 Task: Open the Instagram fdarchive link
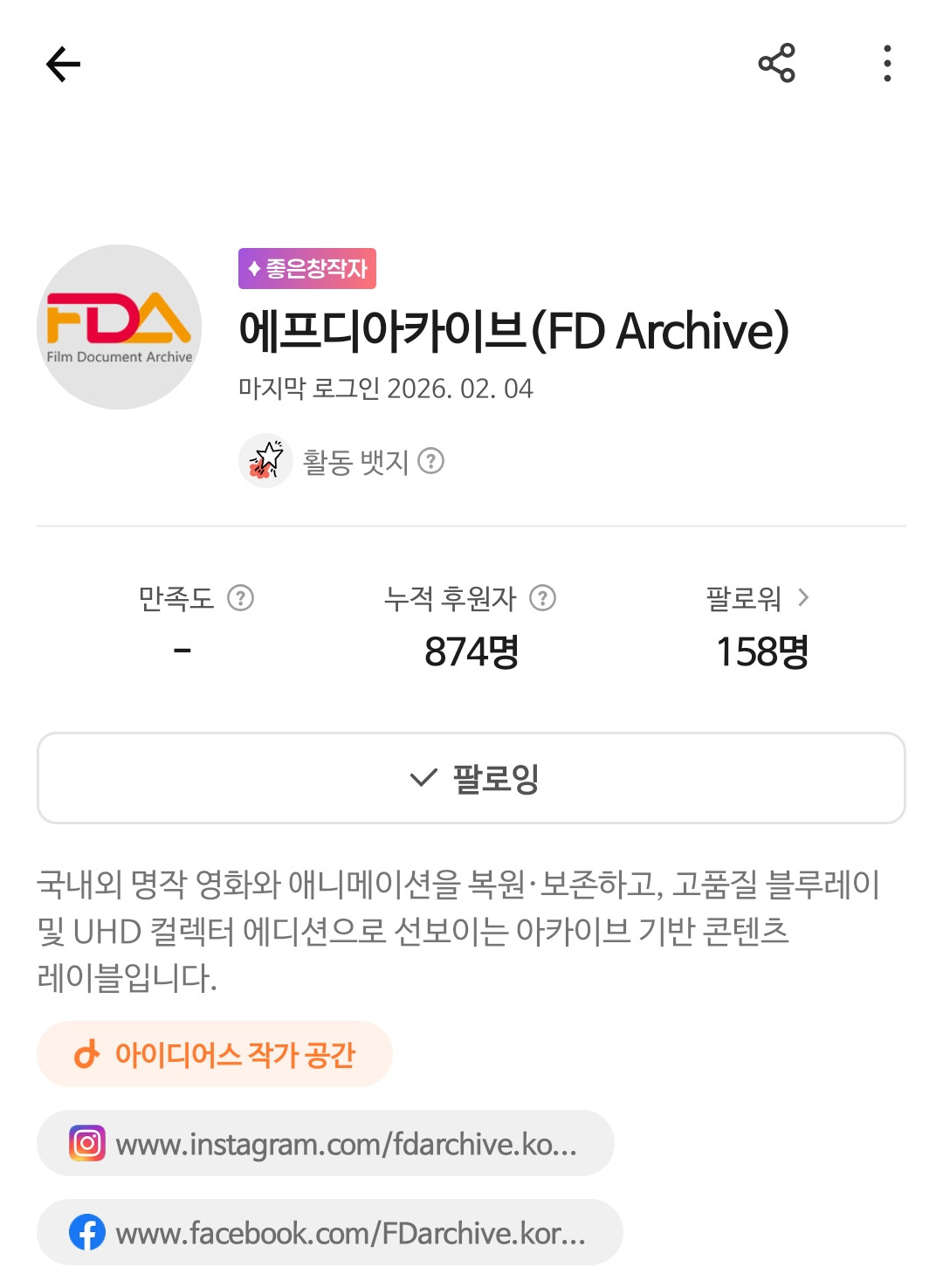tap(326, 1143)
